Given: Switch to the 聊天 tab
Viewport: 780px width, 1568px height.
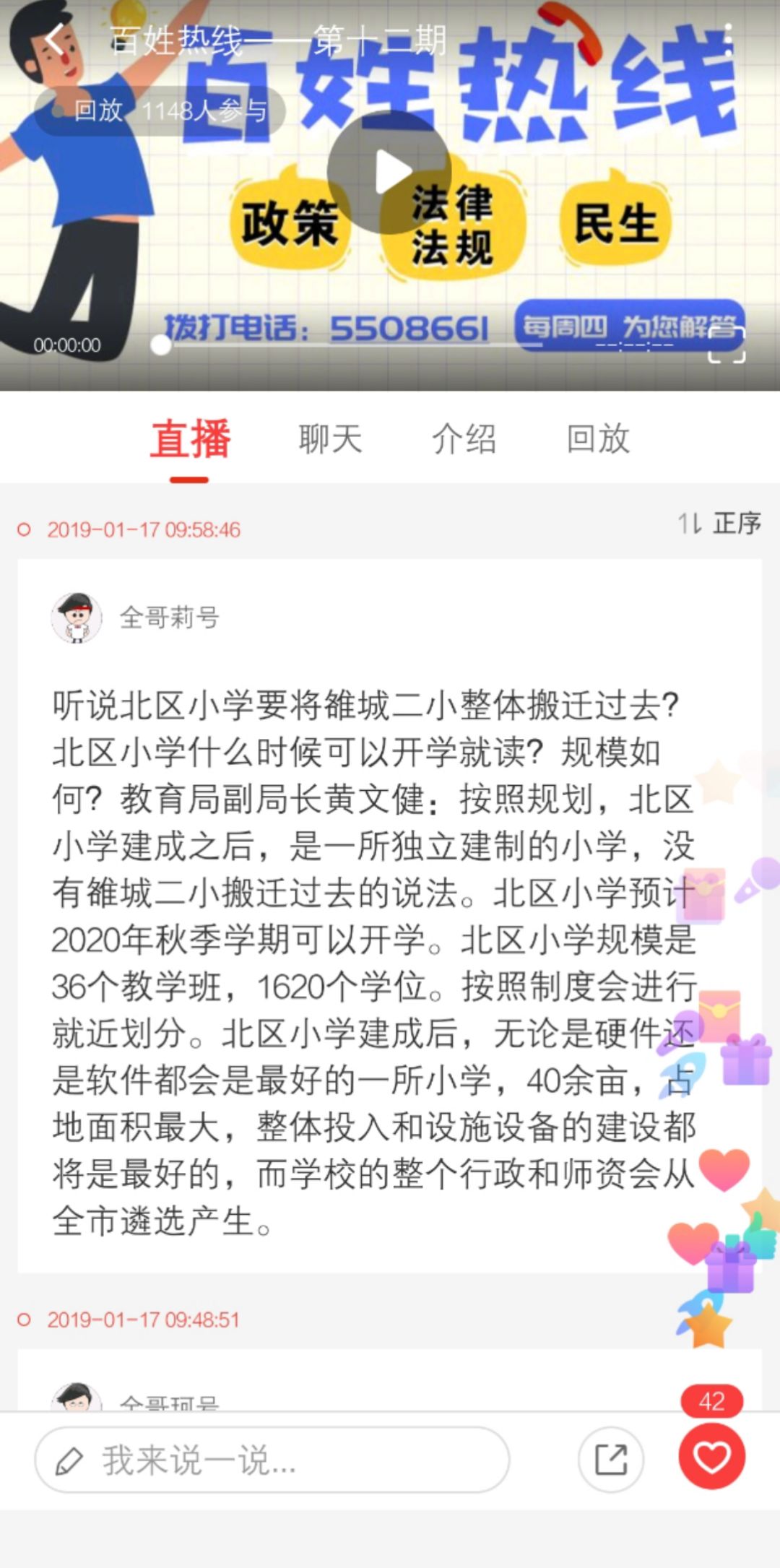Looking at the screenshot, I should tap(330, 438).
